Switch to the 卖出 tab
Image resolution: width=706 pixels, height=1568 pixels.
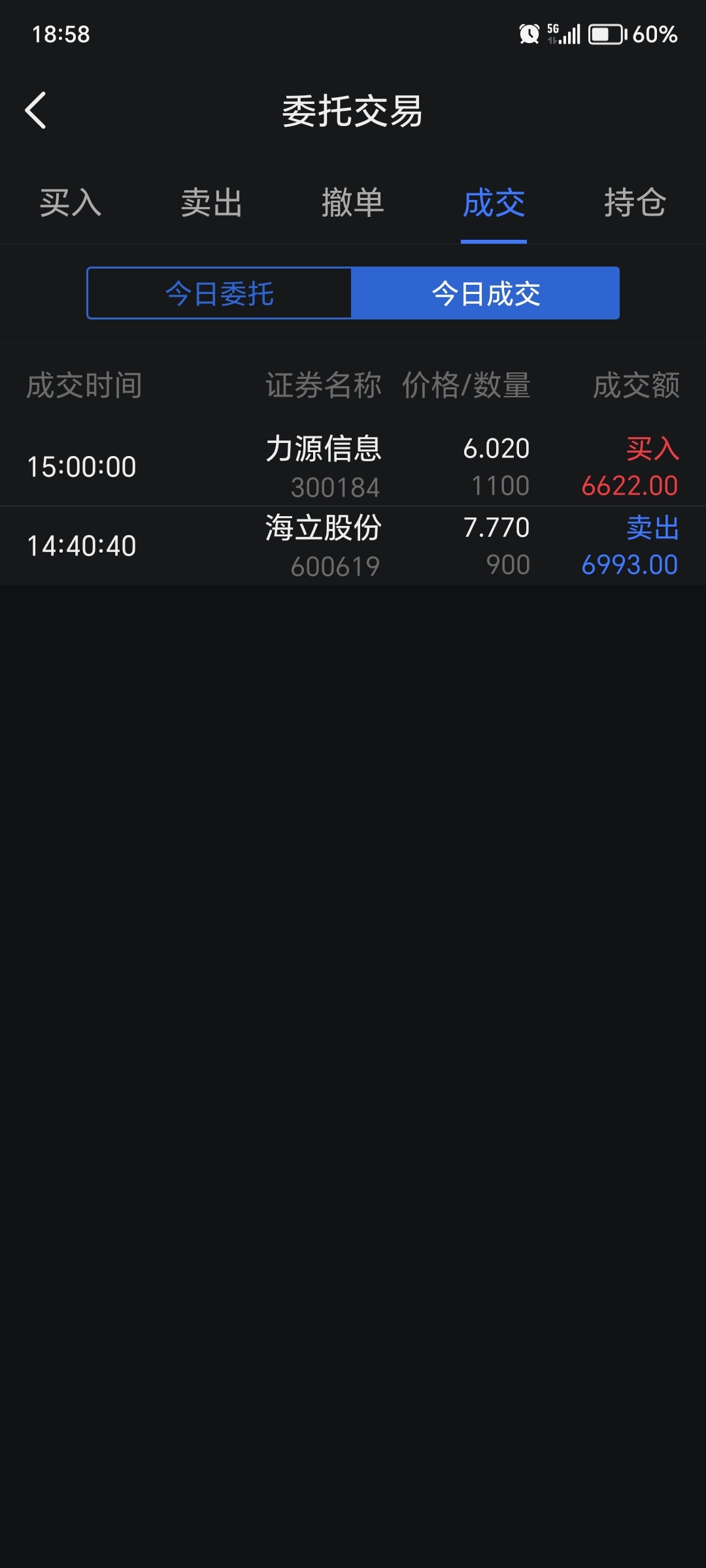tap(212, 203)
